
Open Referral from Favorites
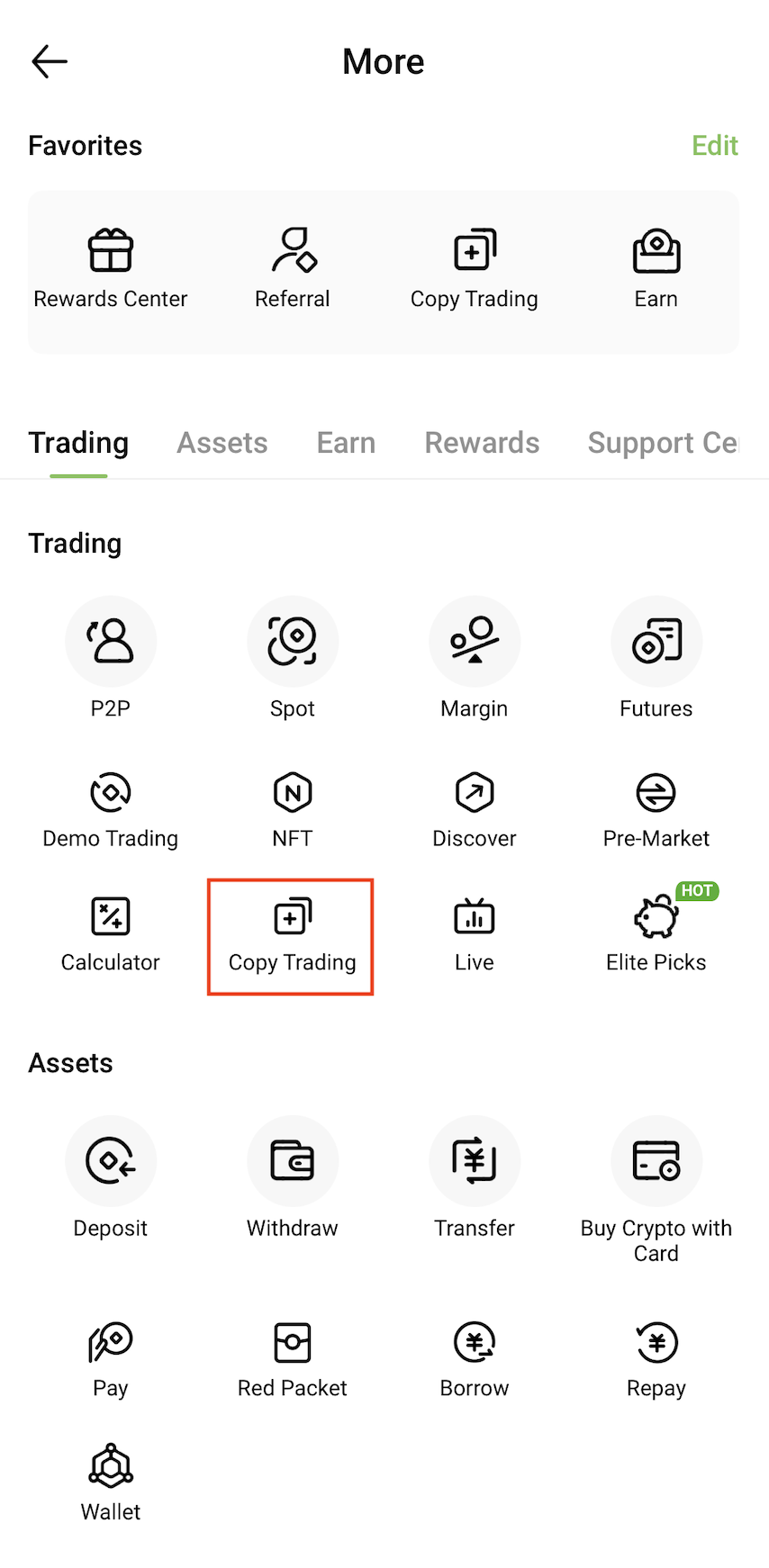[293, 269]
